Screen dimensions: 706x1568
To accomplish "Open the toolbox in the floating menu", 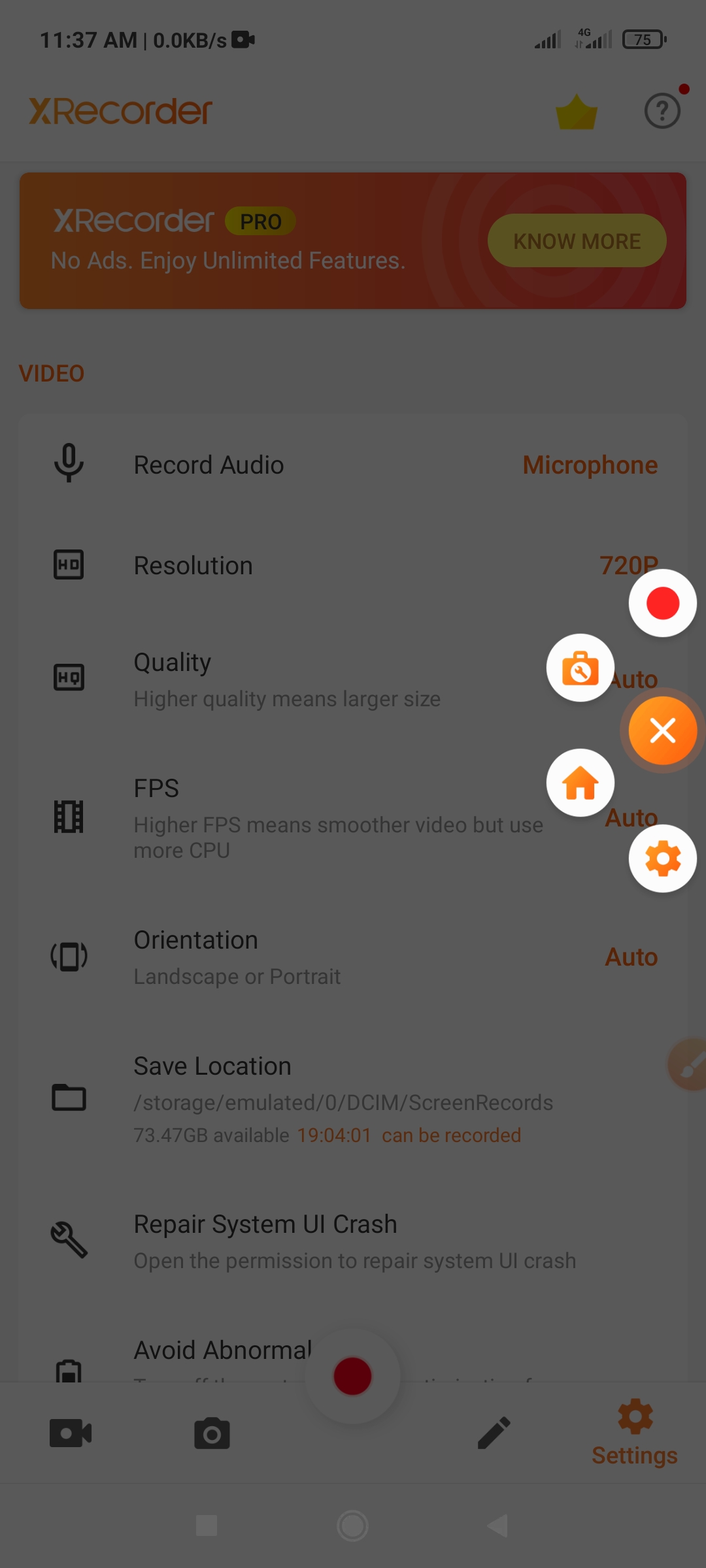I will [x=580, y=668].
